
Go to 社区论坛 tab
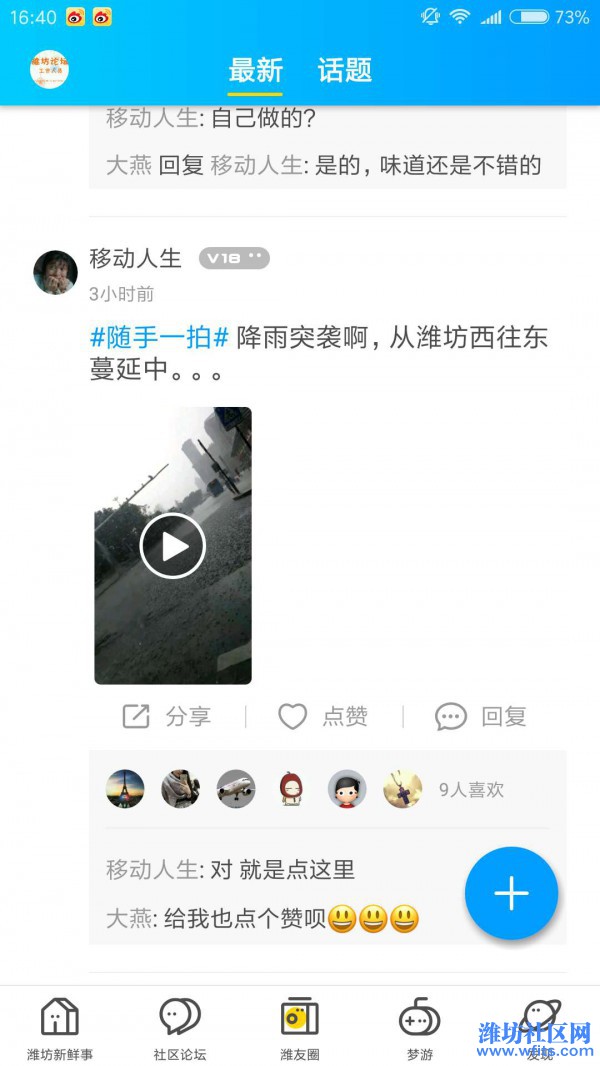[x=180, y=1028]
